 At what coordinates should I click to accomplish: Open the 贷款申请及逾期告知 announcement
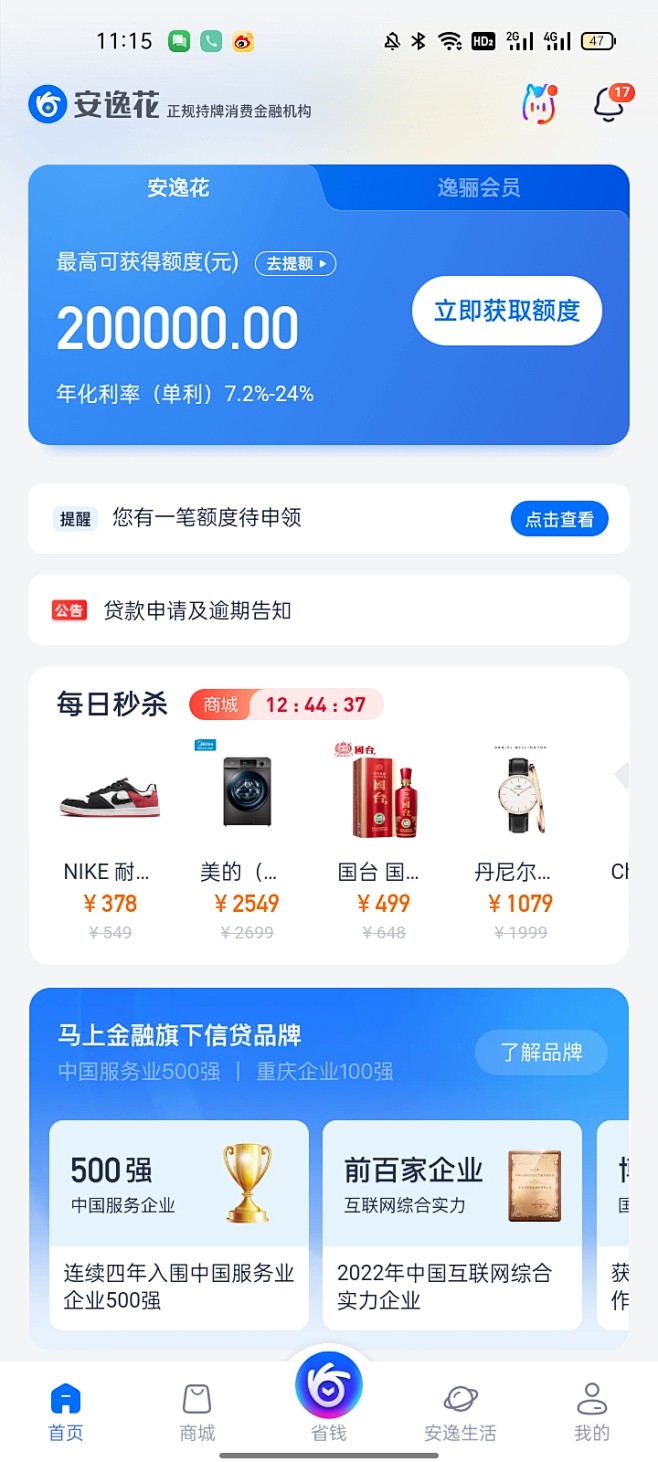pos(328,610)
